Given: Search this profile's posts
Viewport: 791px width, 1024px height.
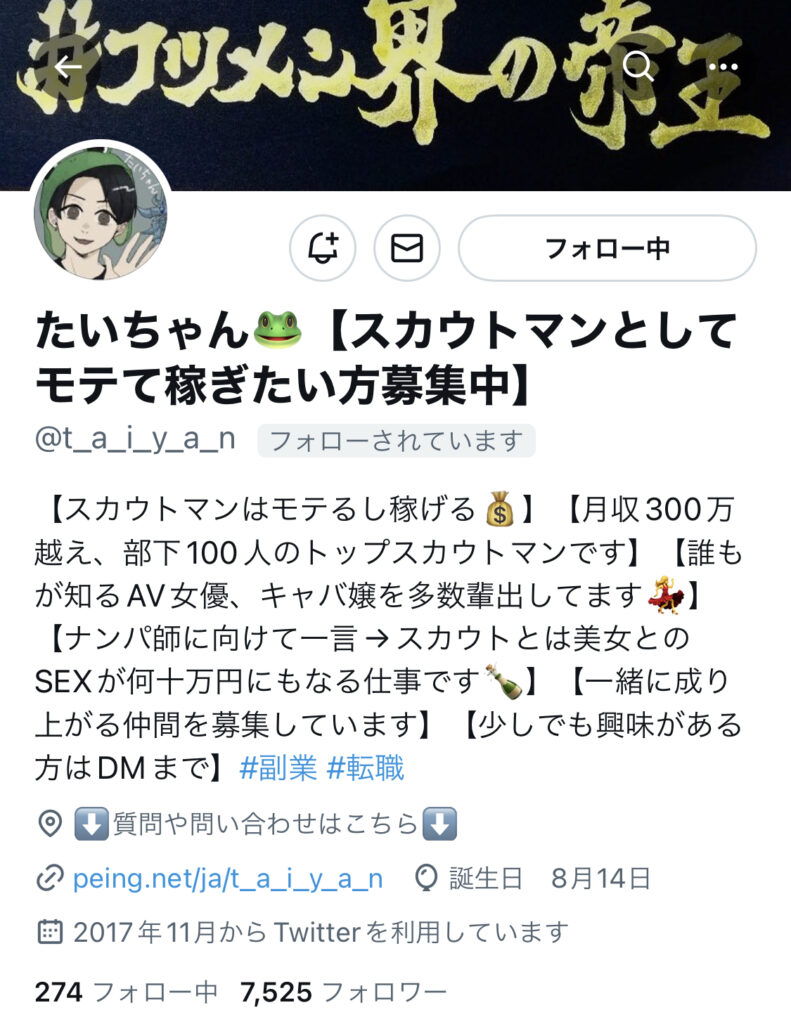Looking at the screenshot, I should tap(637, 67).
